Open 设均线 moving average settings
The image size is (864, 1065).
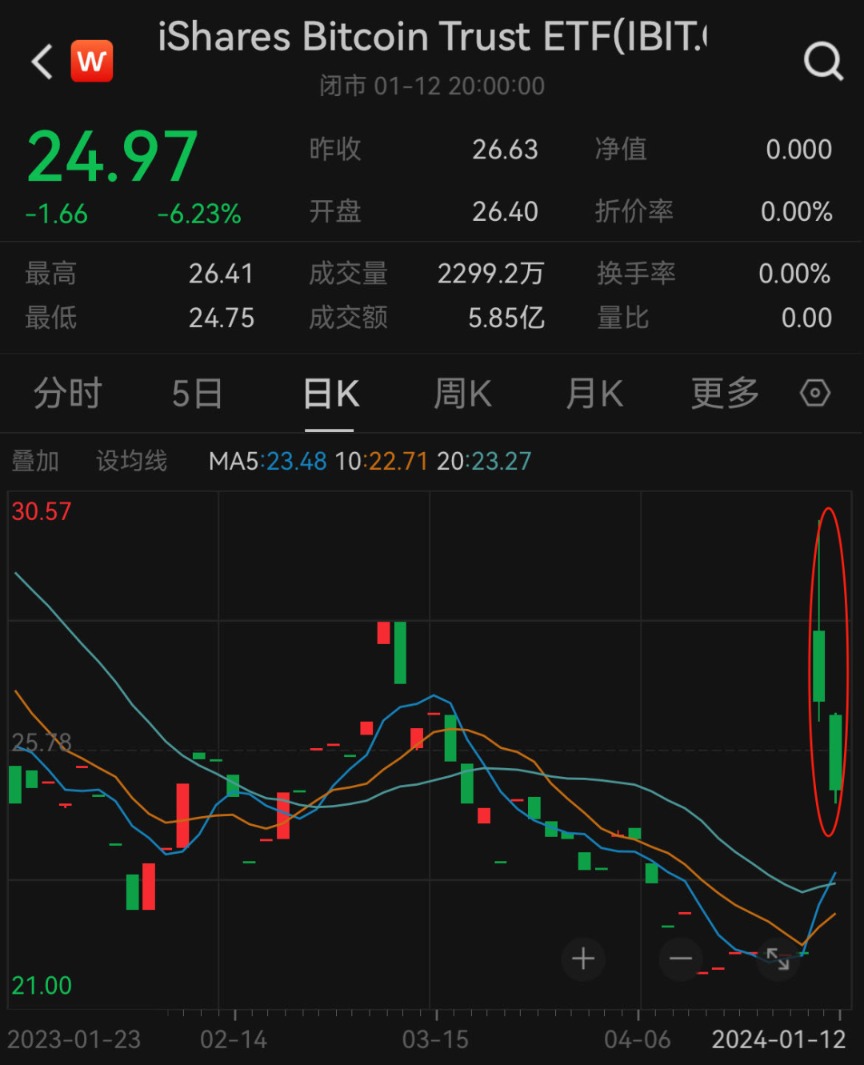[131, 461]
